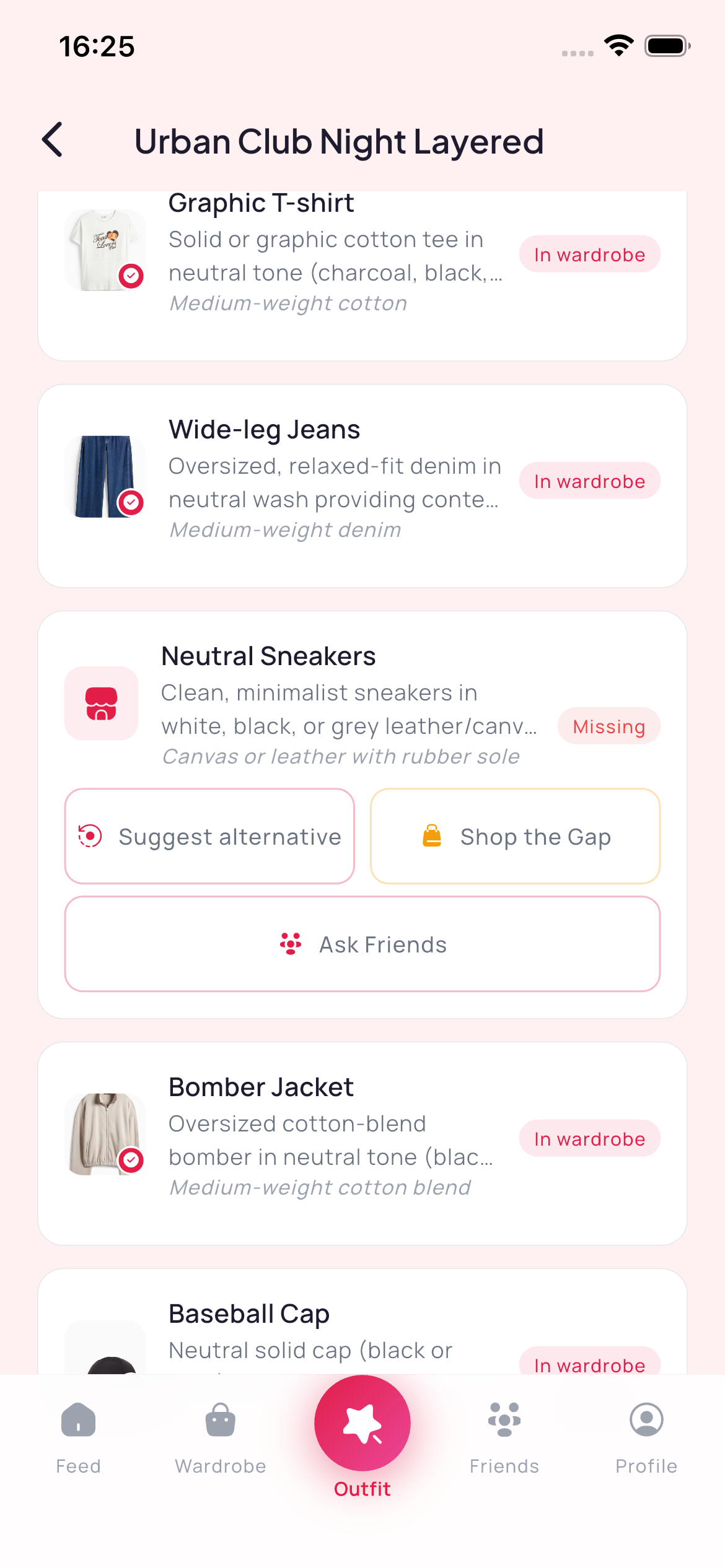Ask Friends about the missing sneakers
Viewport: 725px width, 1568px height.
tap(362, 944)
